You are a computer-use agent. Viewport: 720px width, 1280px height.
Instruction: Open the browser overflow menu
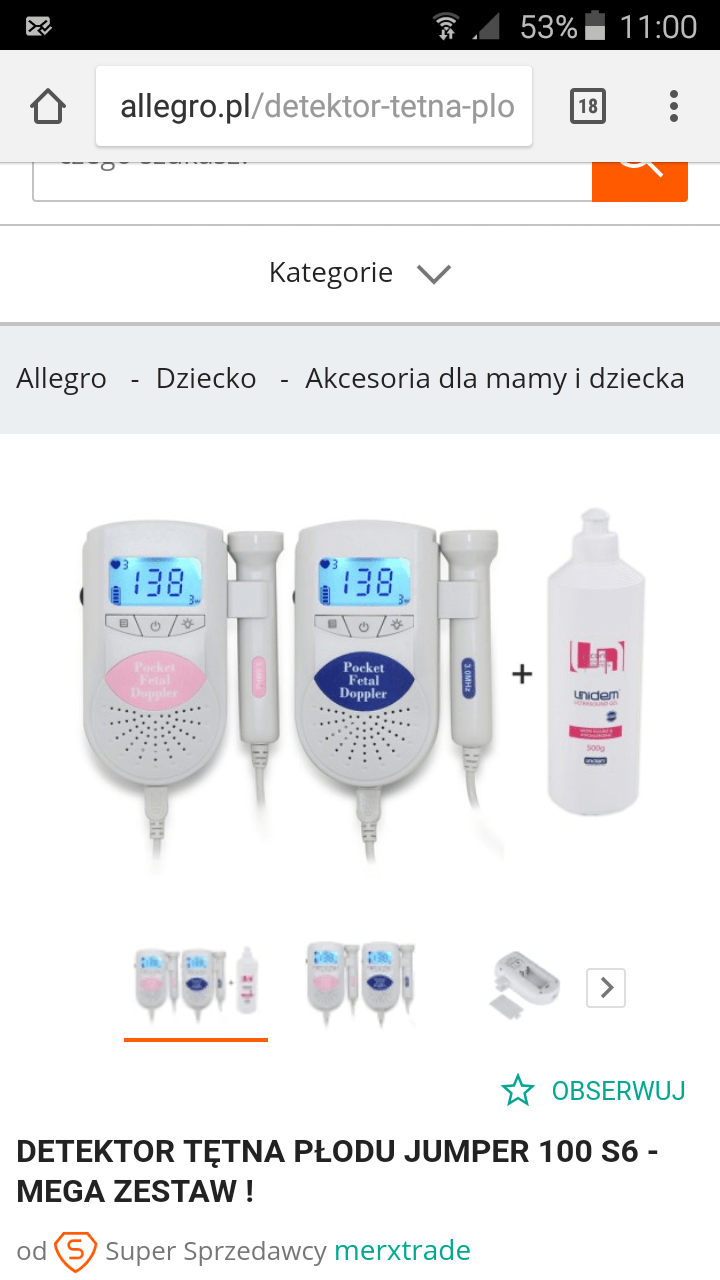(x=673, y=106)
